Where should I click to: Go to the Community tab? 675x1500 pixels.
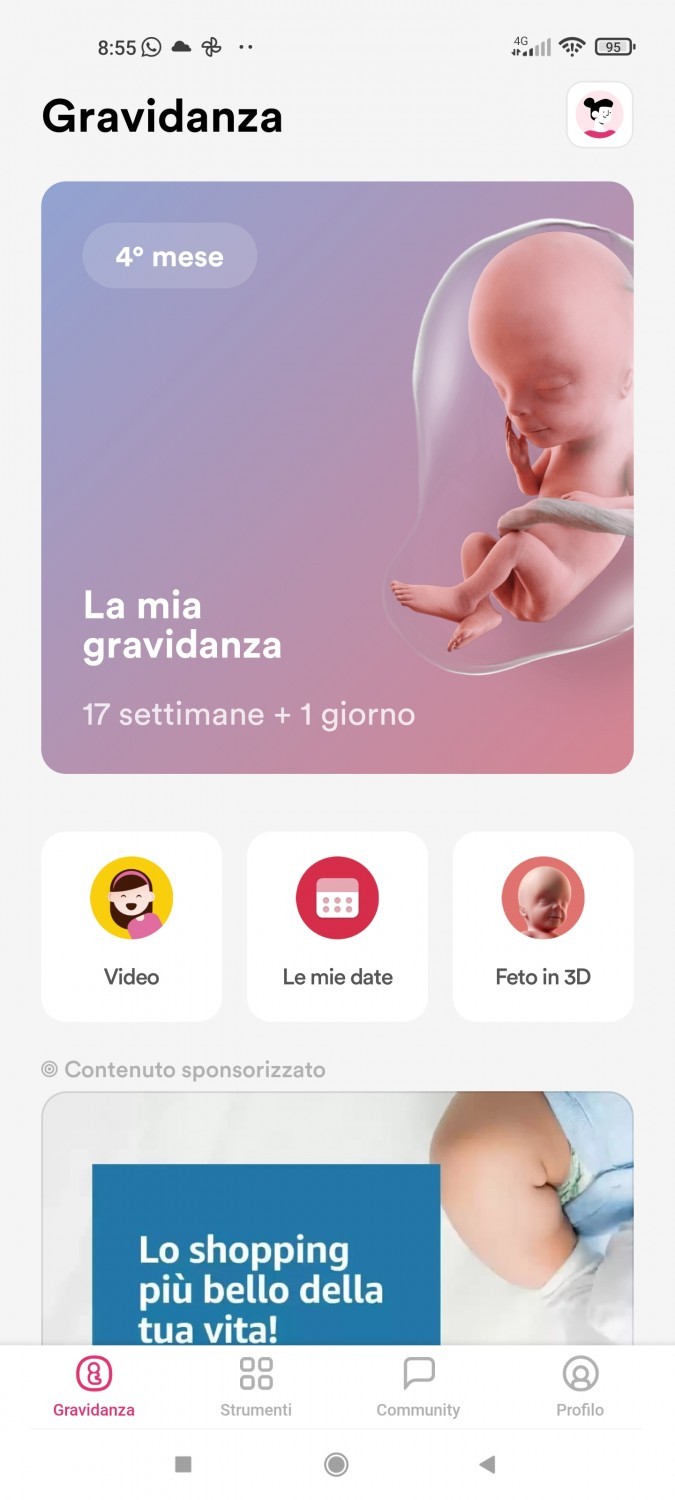click(418, 1386)
